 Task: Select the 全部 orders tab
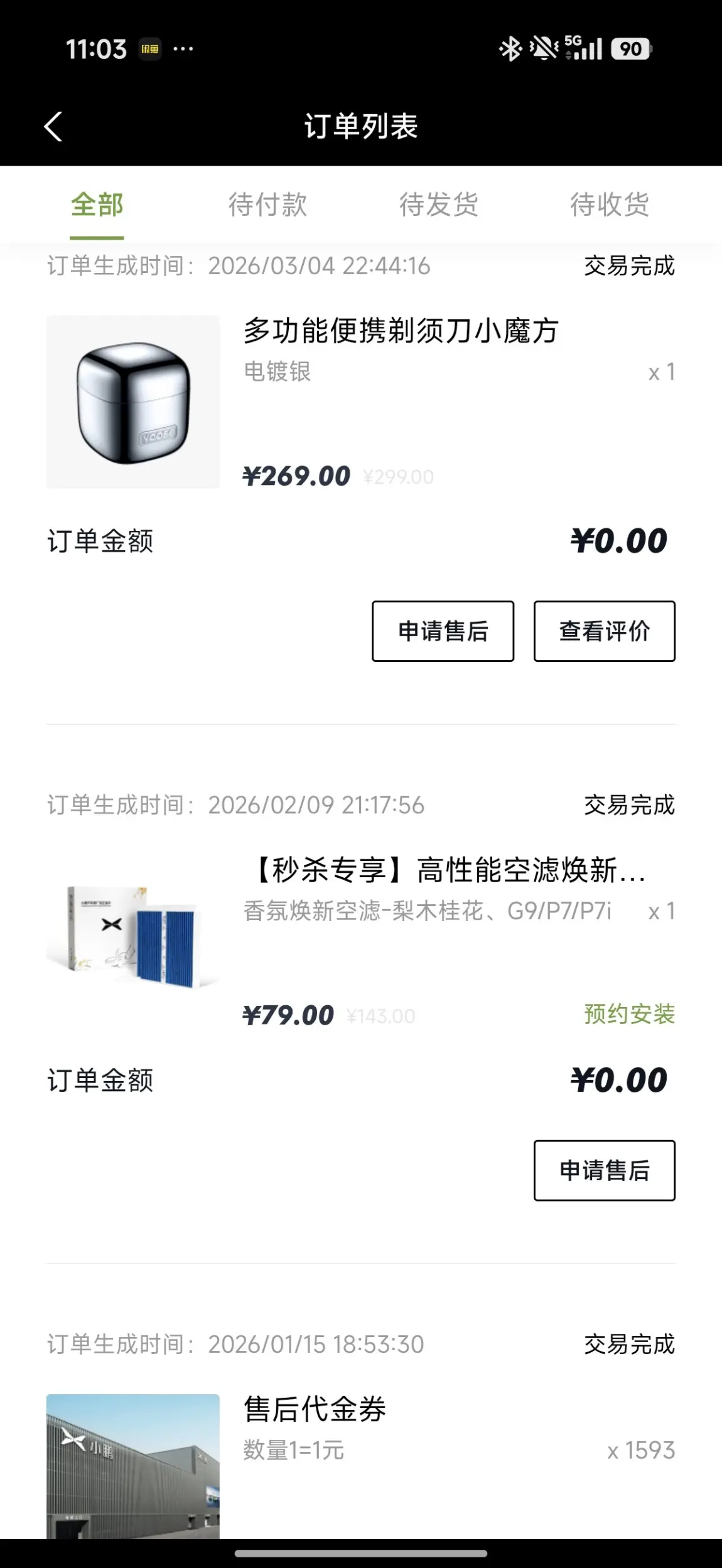coord(97,205)
